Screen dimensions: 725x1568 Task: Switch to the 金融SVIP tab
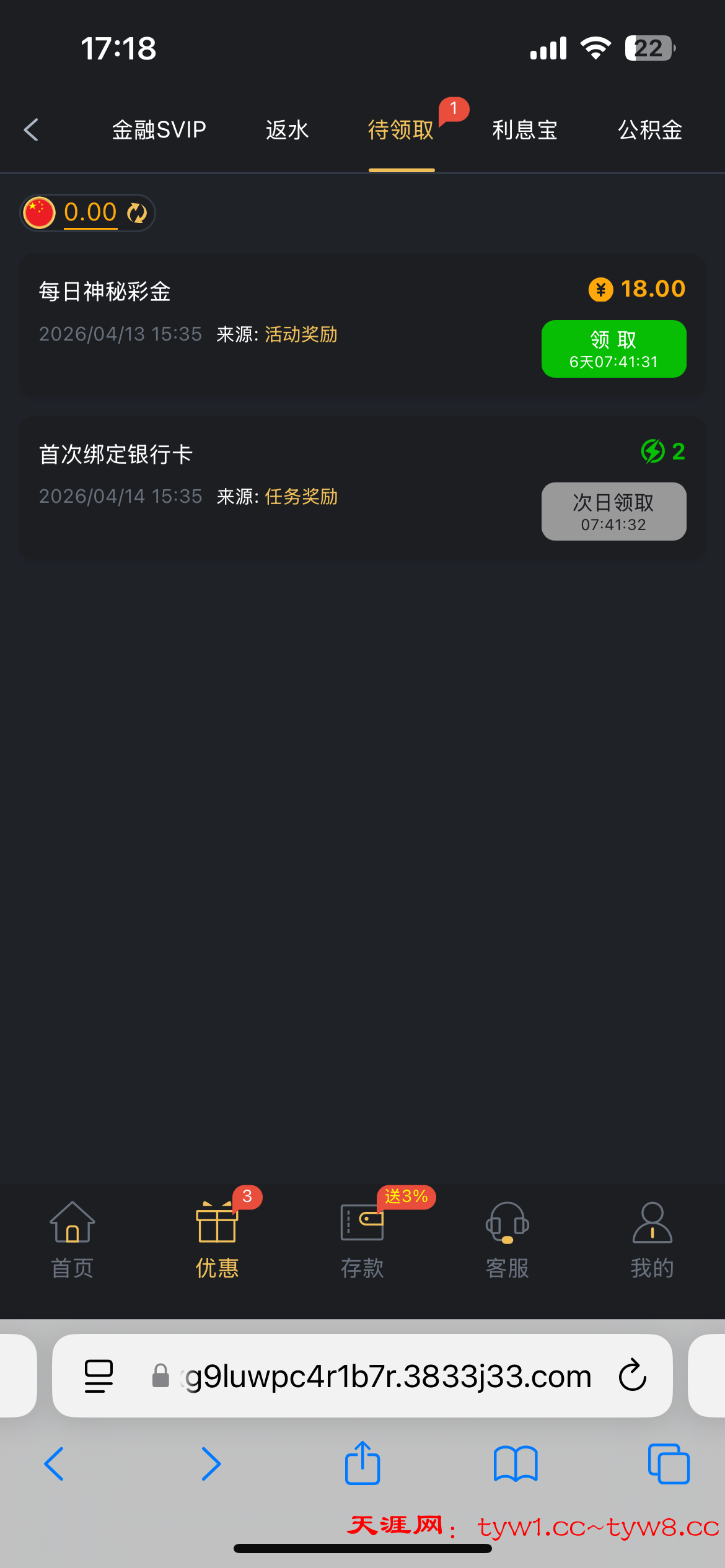tap(159, 130)
